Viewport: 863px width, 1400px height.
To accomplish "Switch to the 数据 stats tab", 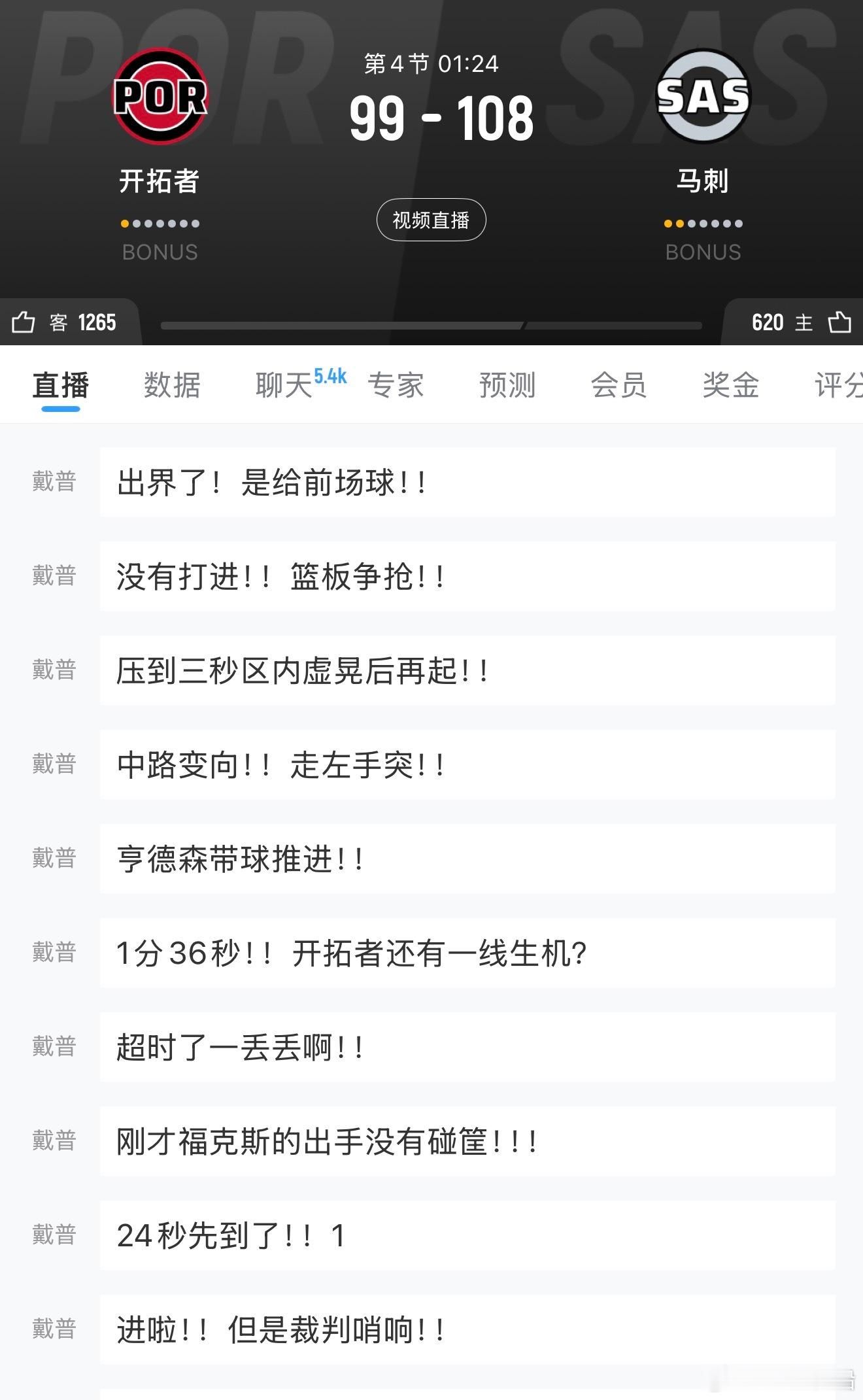I will (x=171, y=386).
